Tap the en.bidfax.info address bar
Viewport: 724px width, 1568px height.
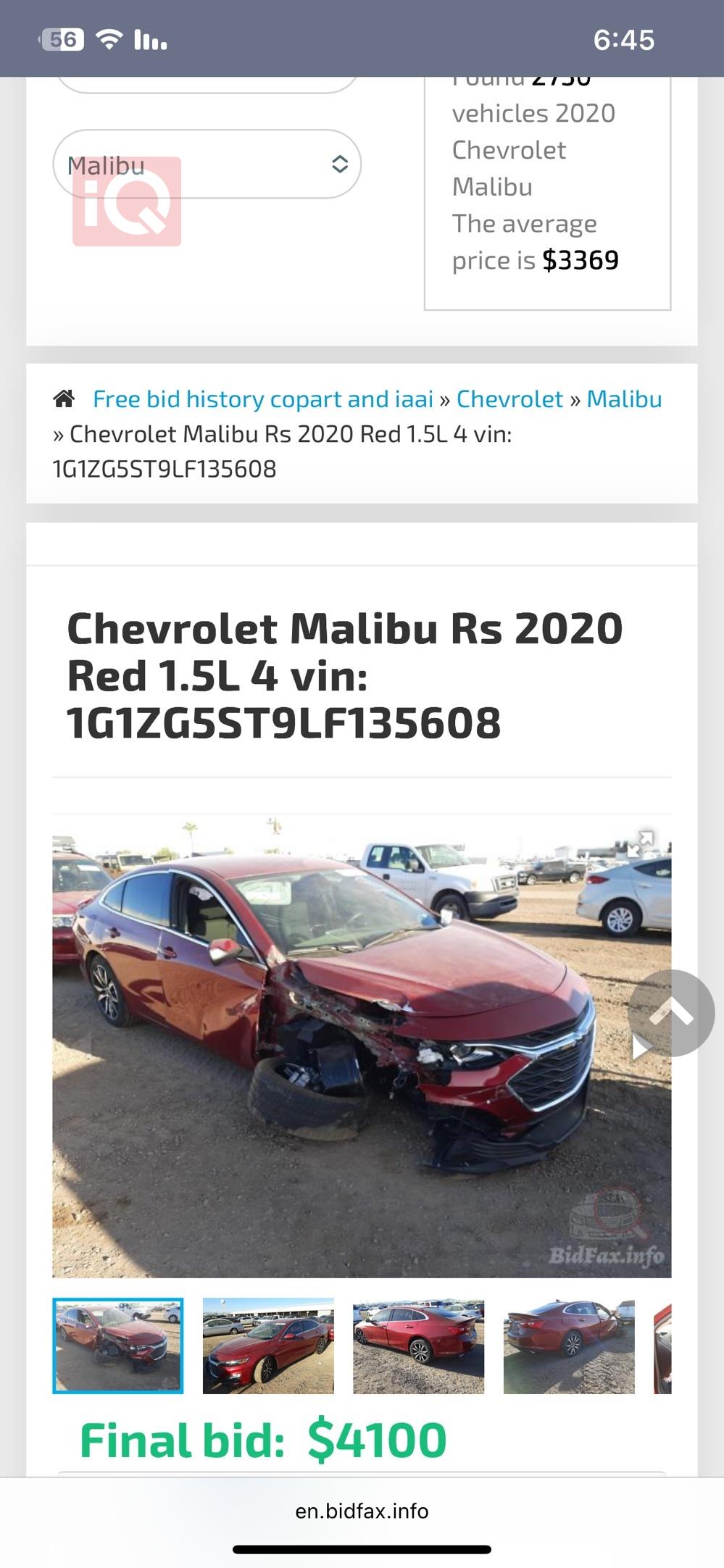click(362, 1510)
